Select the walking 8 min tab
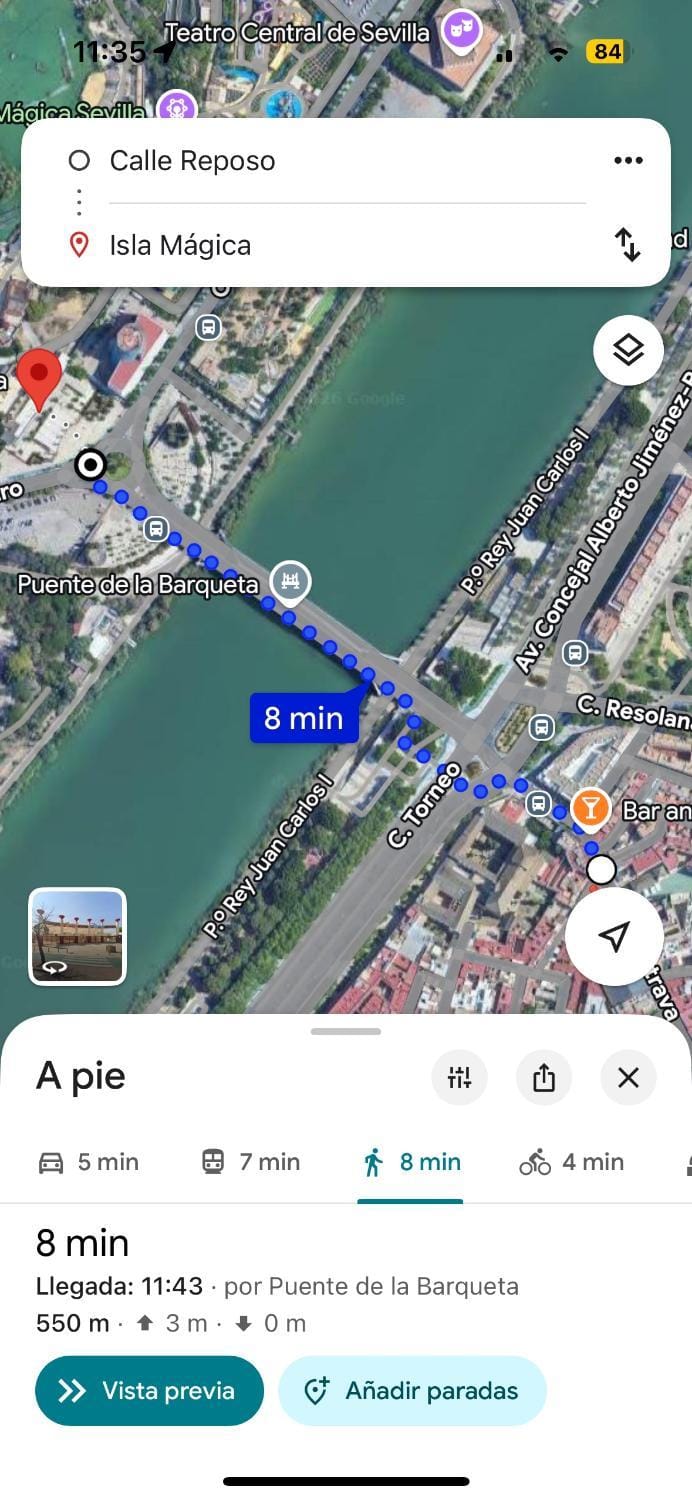 [411, 1162]
